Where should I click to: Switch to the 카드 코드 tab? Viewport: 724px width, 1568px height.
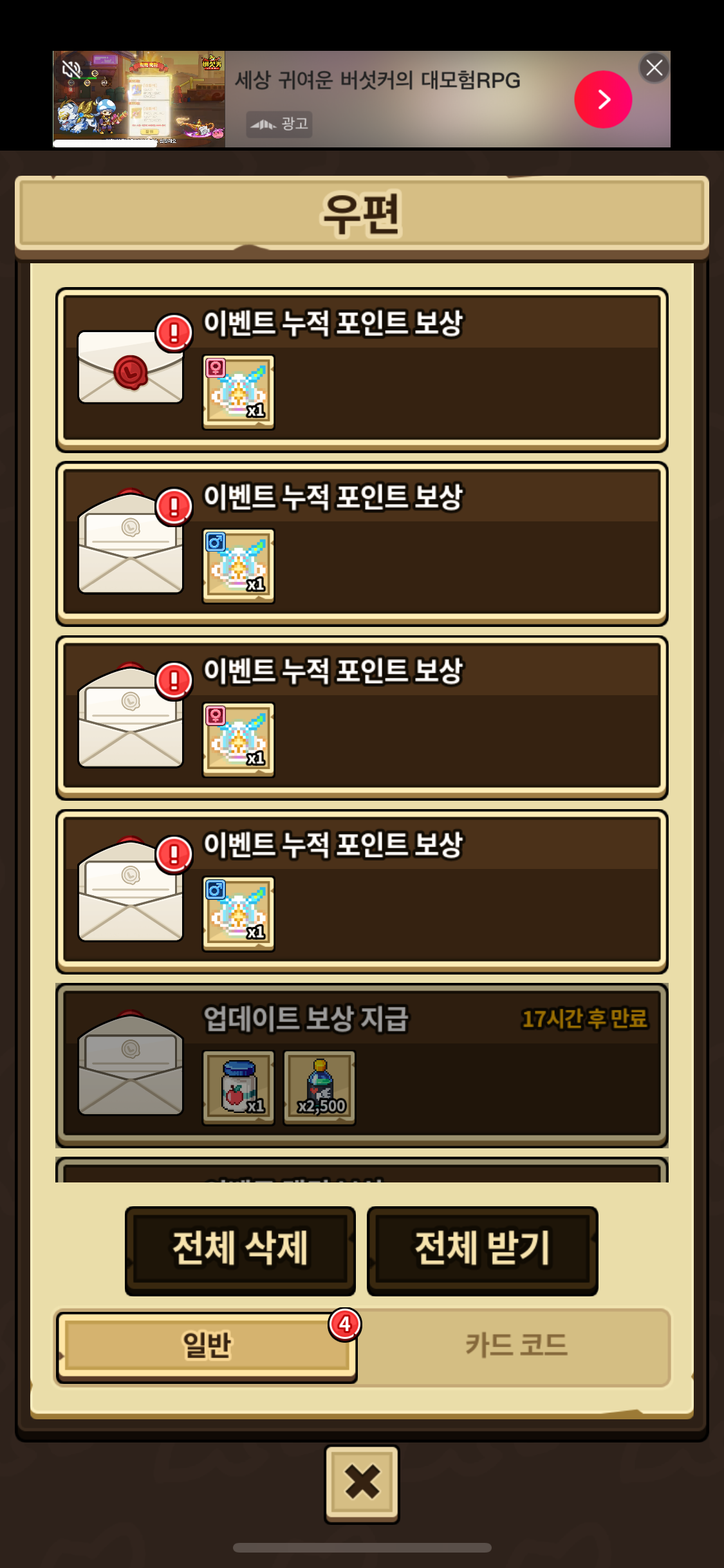(x=516, y=1345)
